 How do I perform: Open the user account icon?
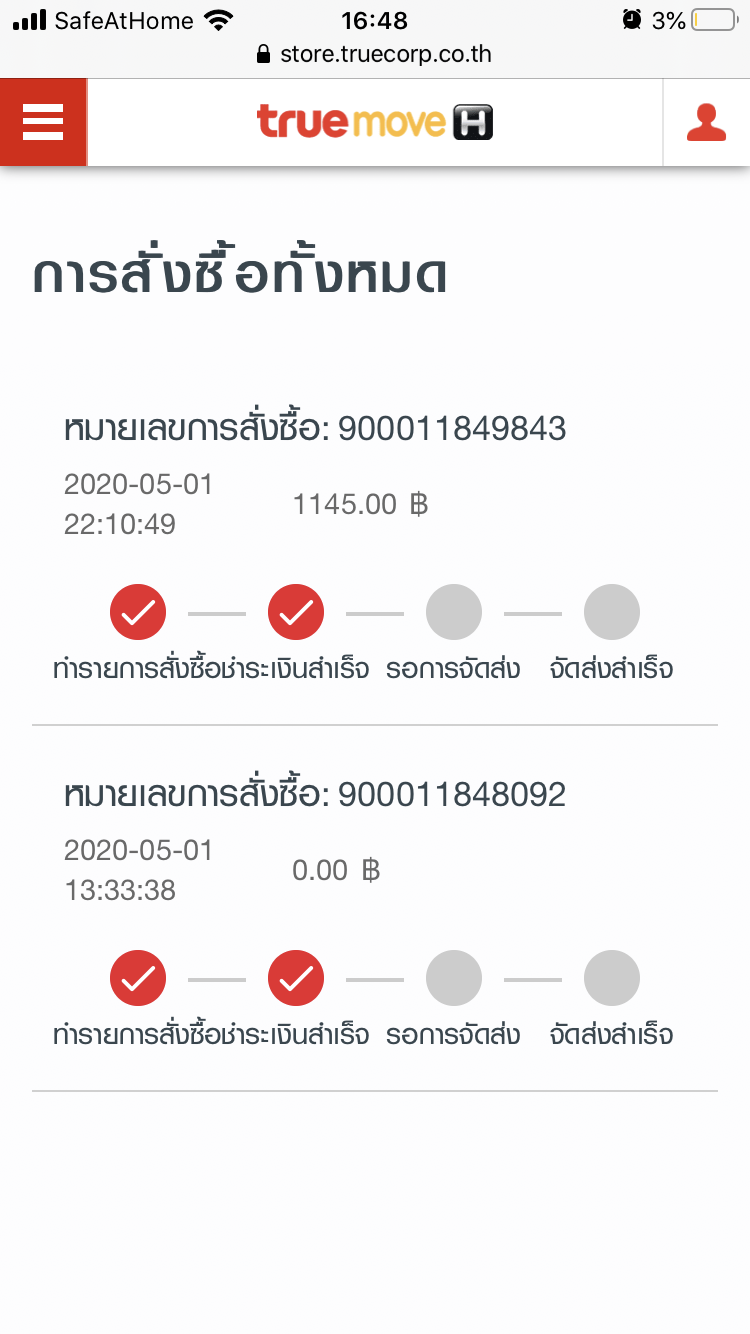(x=706, y=122)
